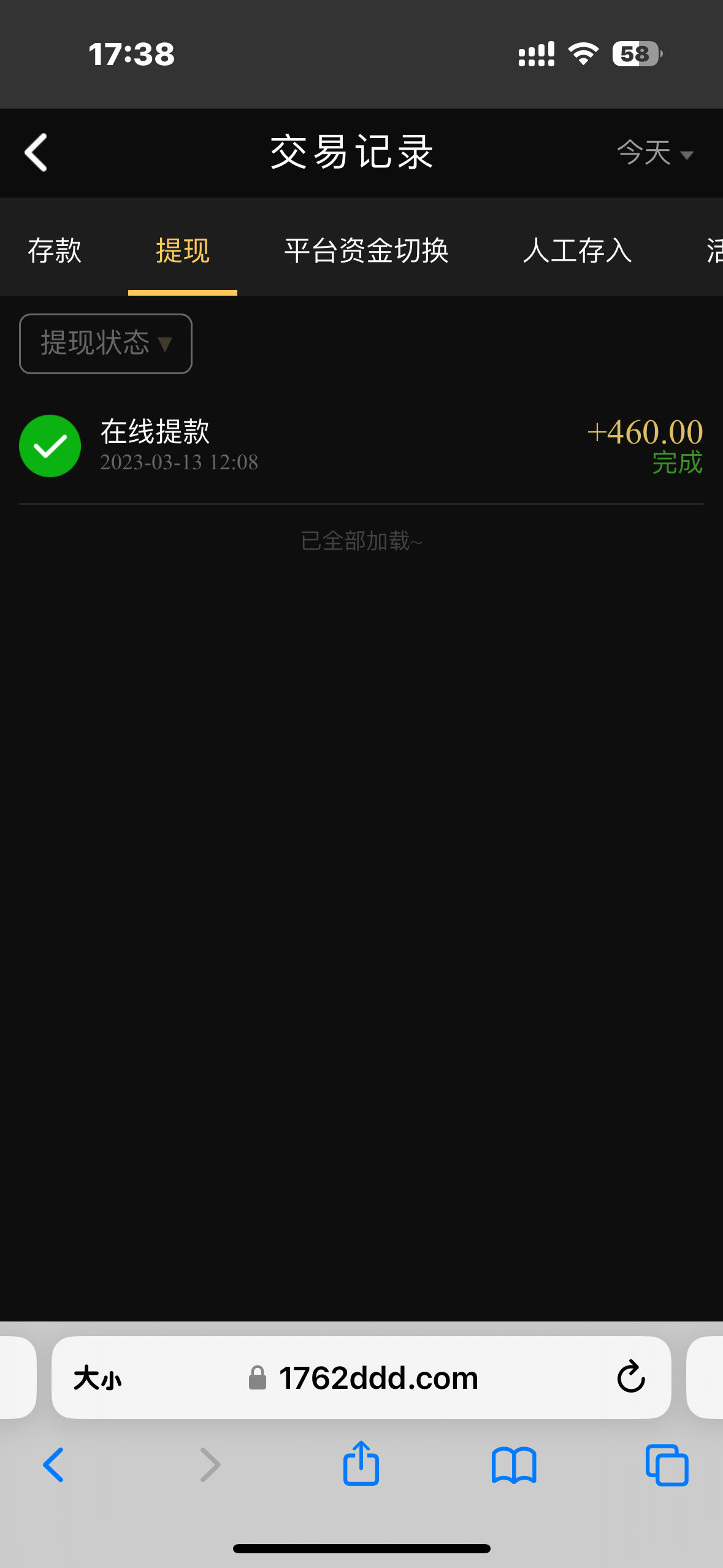Expand the 提现状态 filter dropdown
Viewport: 723px width, 1568px height.
[105, 344]
